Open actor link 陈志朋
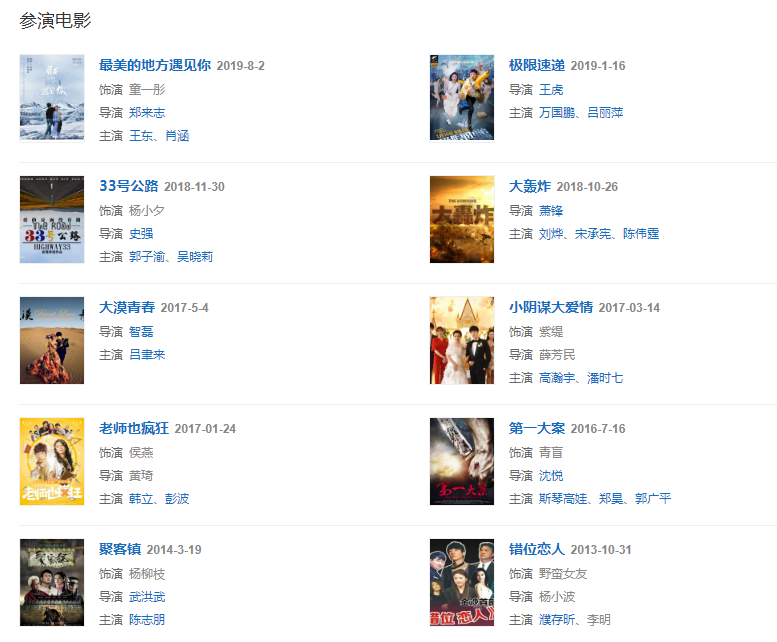The height and width of the screenshot is (642, 777). coord(147,619)
